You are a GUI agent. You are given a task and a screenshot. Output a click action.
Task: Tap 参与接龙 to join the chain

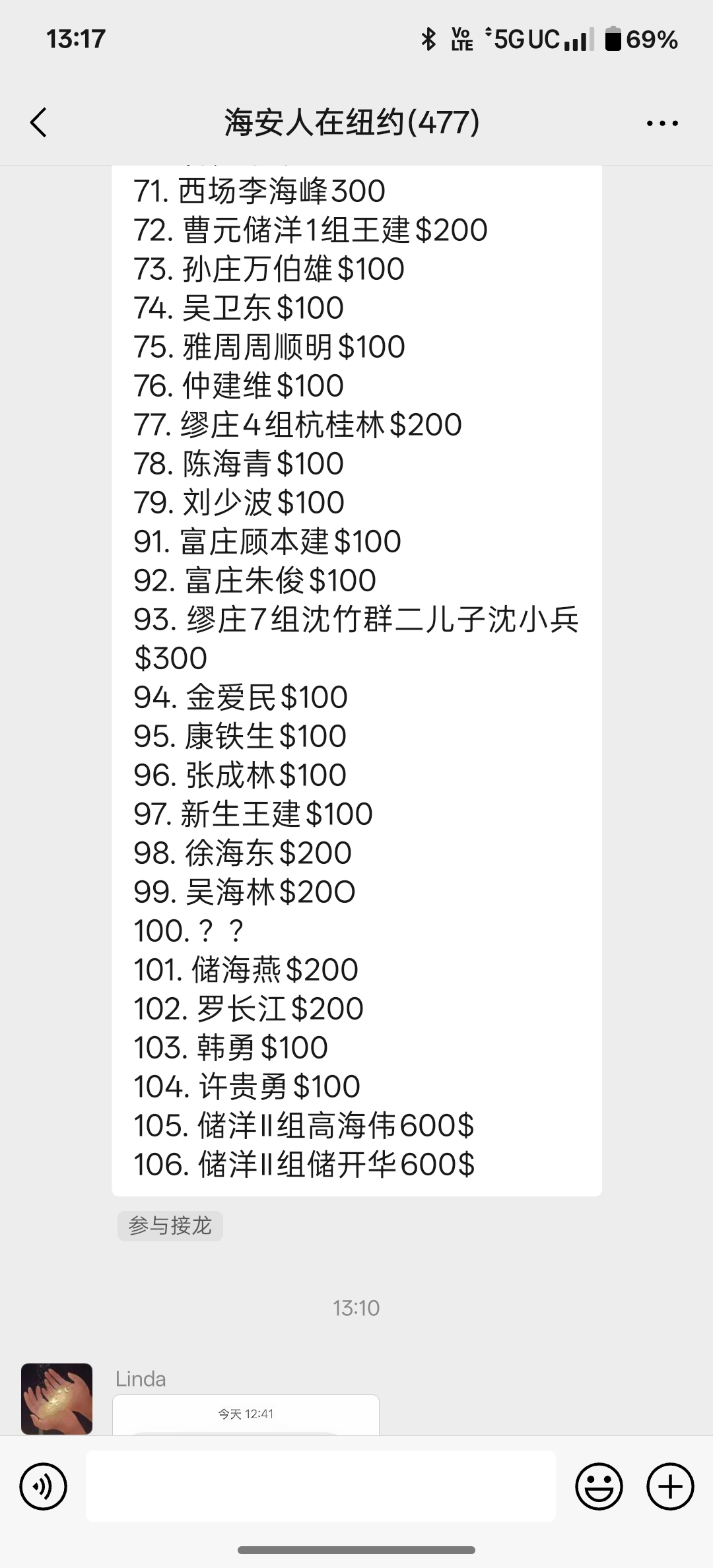[170, 1226]
